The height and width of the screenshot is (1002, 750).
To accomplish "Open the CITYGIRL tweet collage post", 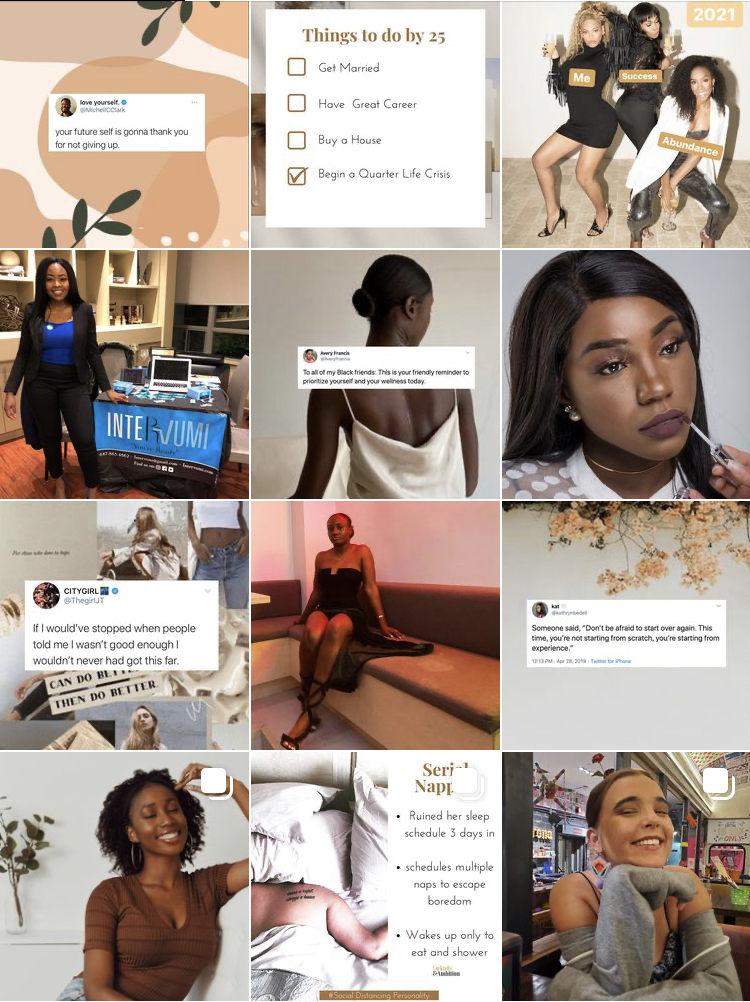I will point(124,625).
